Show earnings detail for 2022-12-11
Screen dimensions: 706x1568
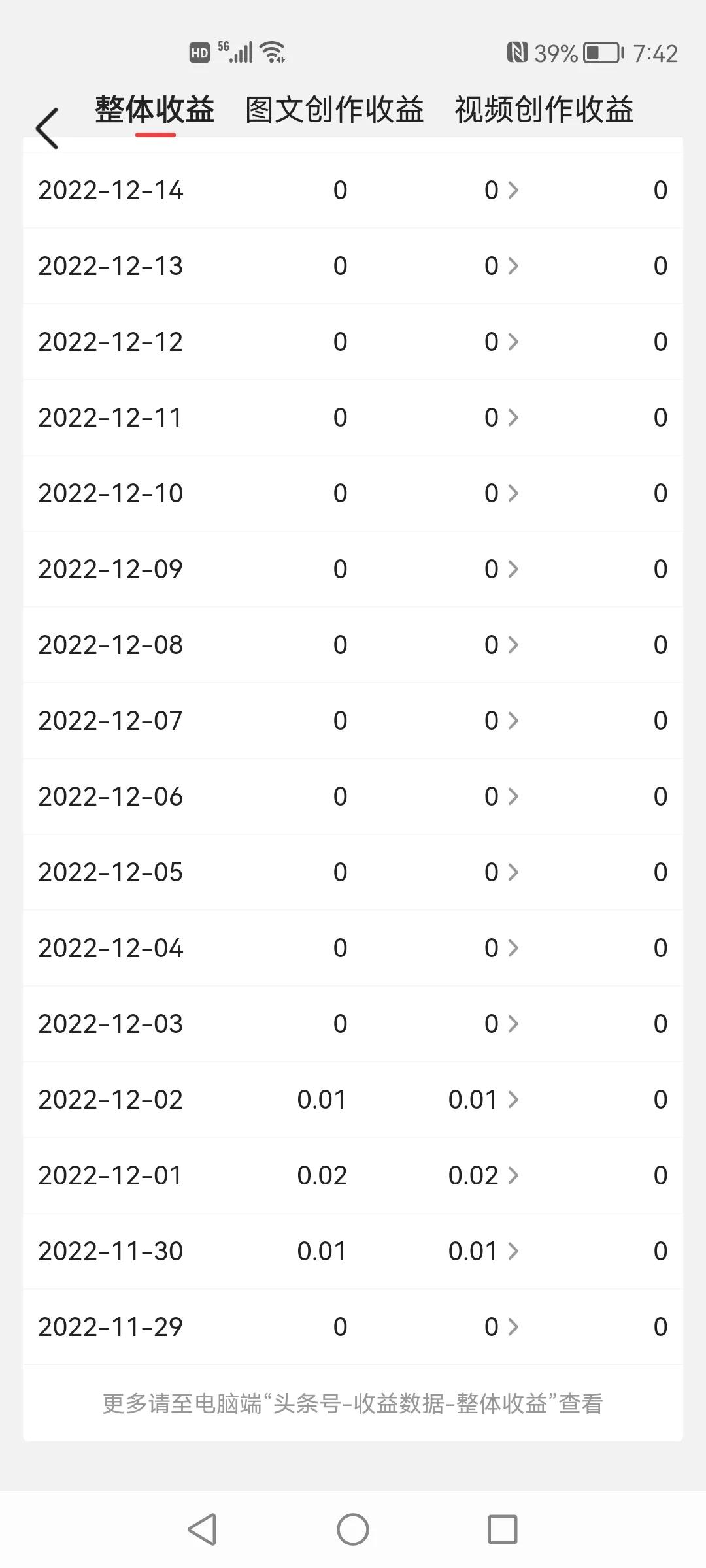(x=513, y=417)
